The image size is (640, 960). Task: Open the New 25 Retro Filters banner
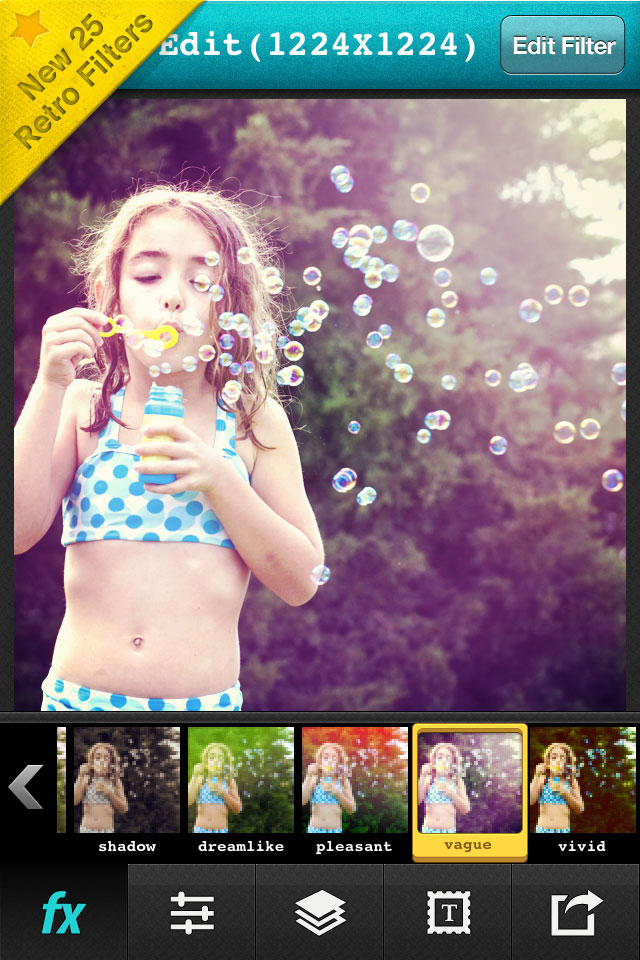70,70
